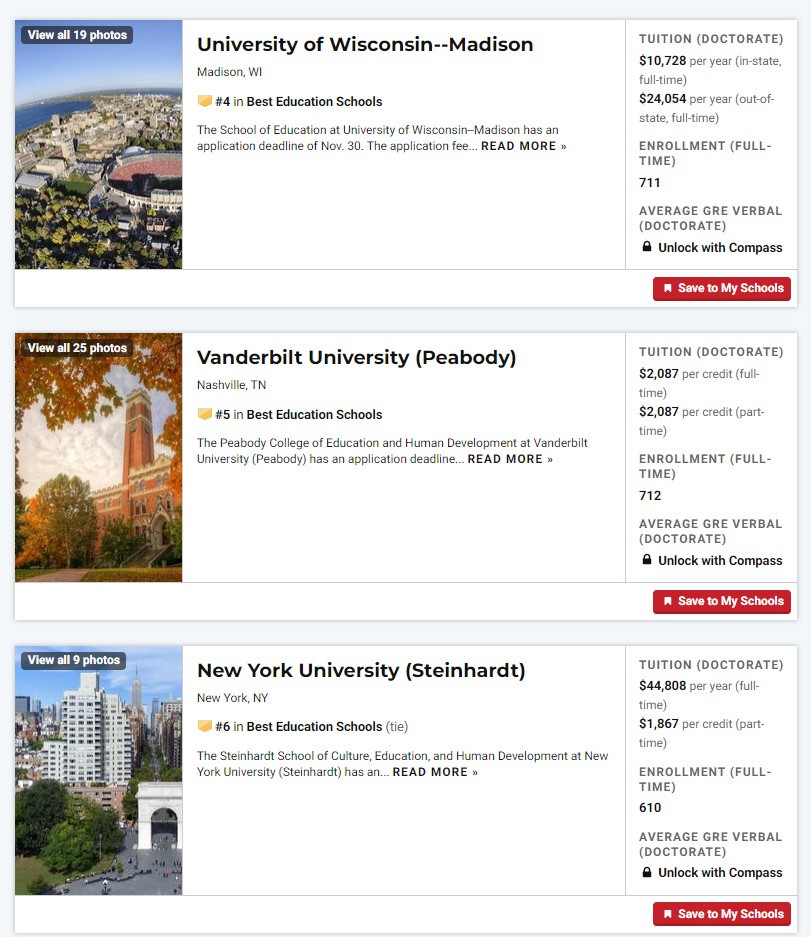Open University of Wisconsin--Madison title

(365, 45)
